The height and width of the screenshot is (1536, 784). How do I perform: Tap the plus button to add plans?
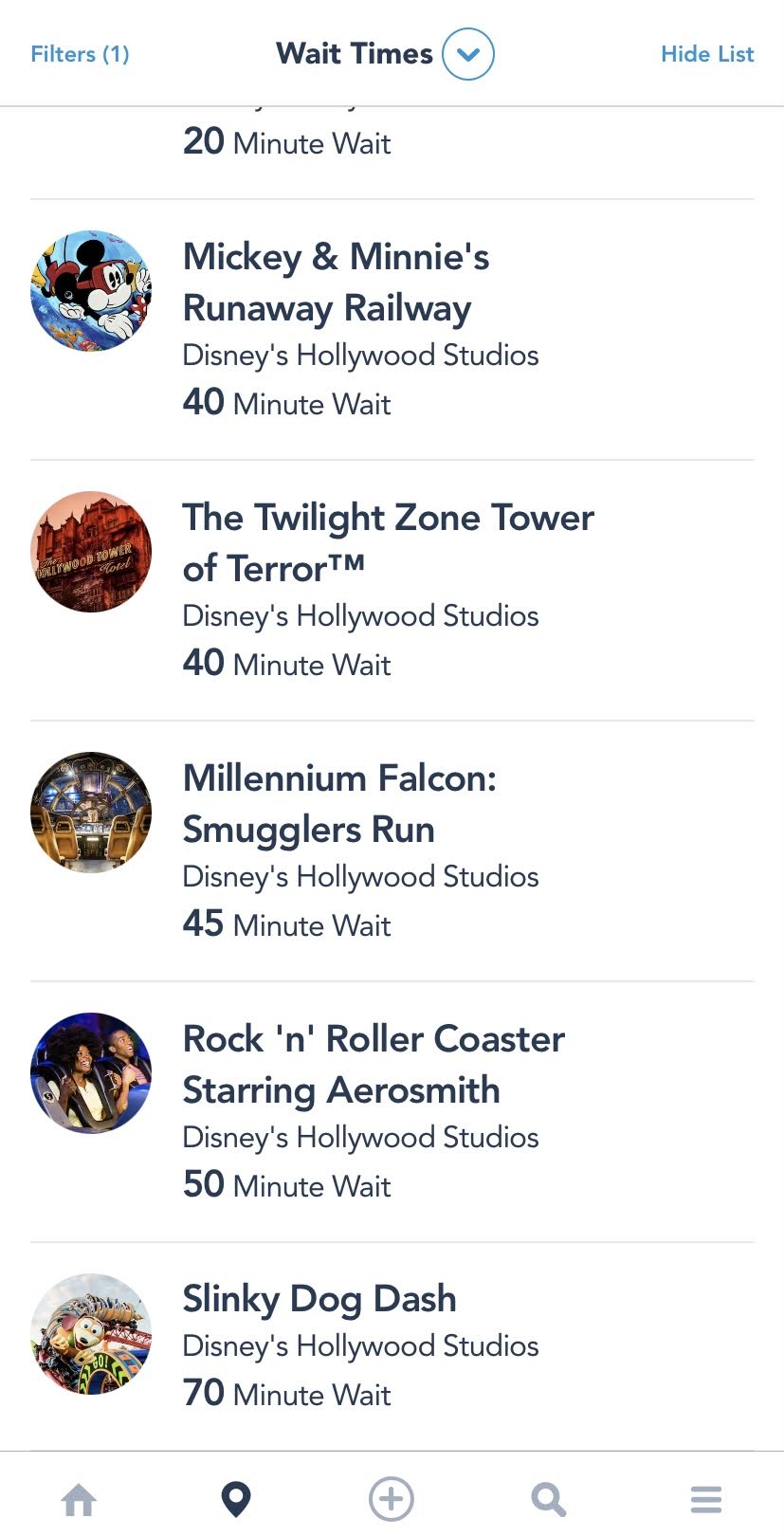(x=392, y=1499)
